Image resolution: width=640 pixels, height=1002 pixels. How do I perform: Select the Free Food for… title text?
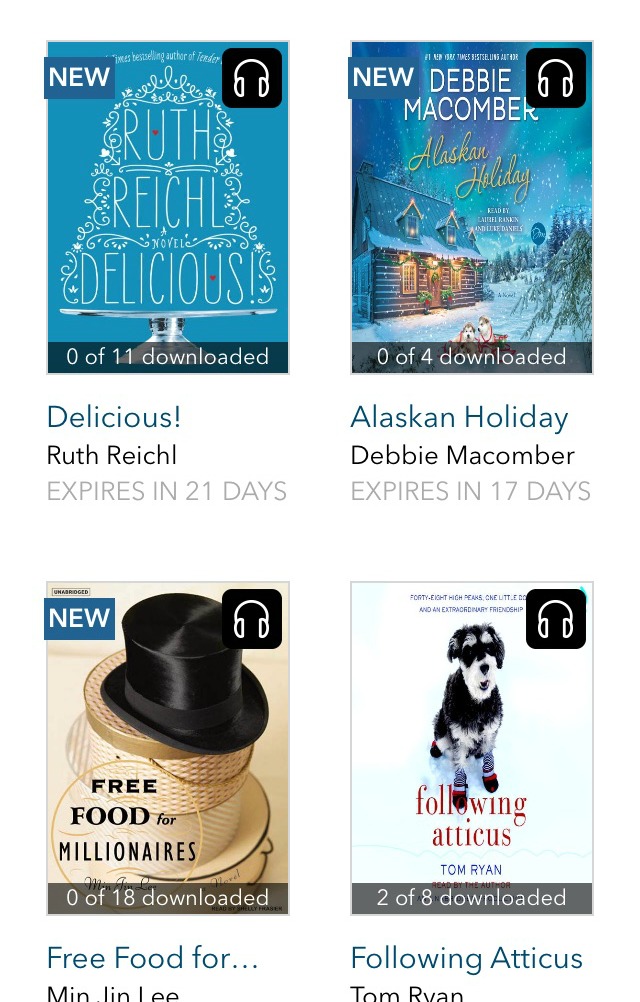tap(152, 958)
